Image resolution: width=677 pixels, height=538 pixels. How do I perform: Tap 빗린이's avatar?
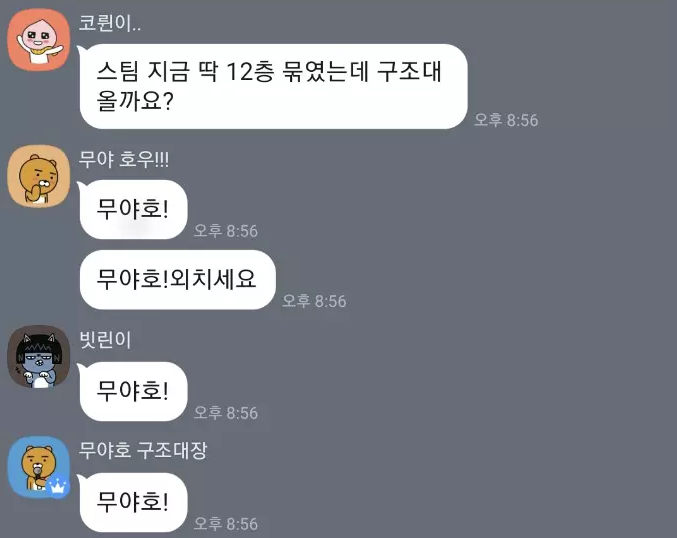coord(38,356)
